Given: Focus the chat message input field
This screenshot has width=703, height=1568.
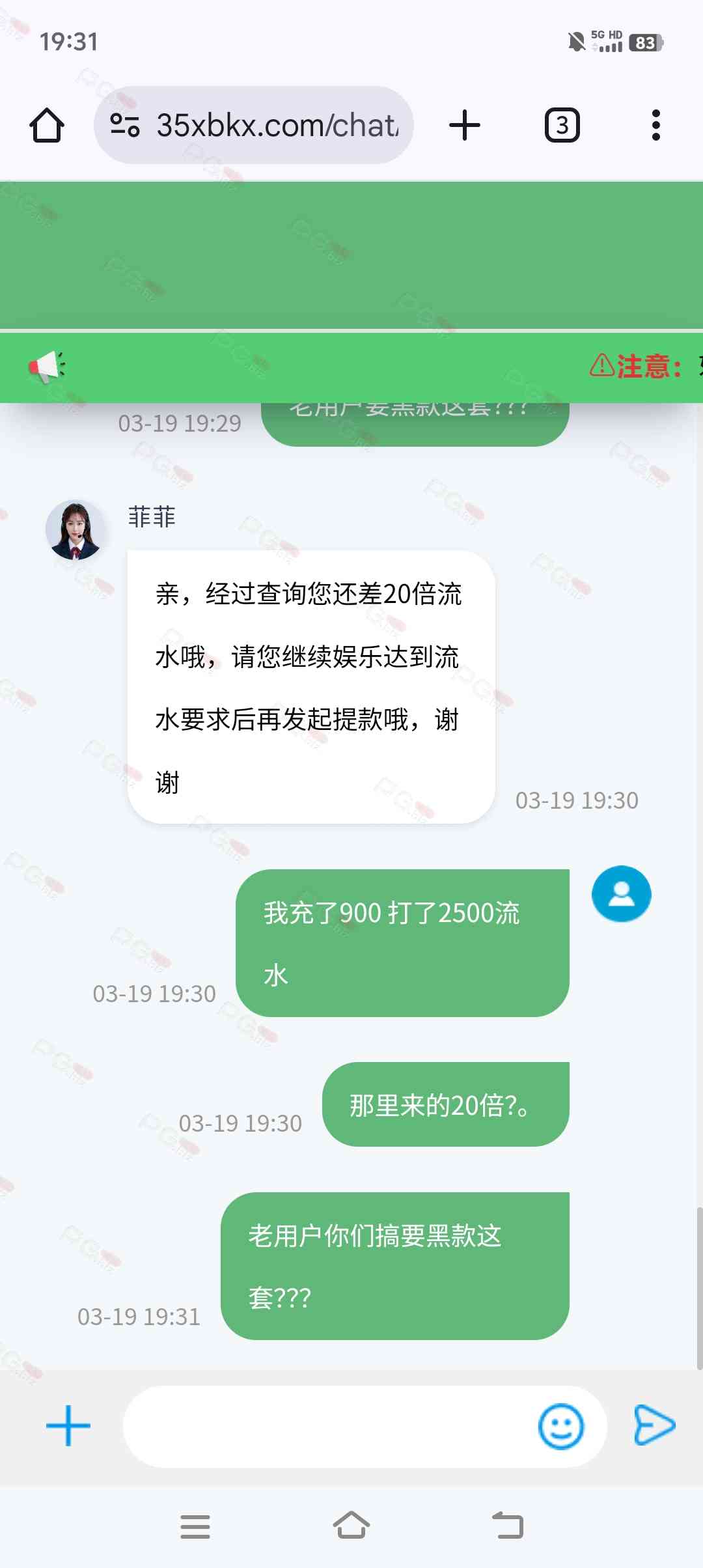Looking at the screenshot, I should pos(325,1426).
